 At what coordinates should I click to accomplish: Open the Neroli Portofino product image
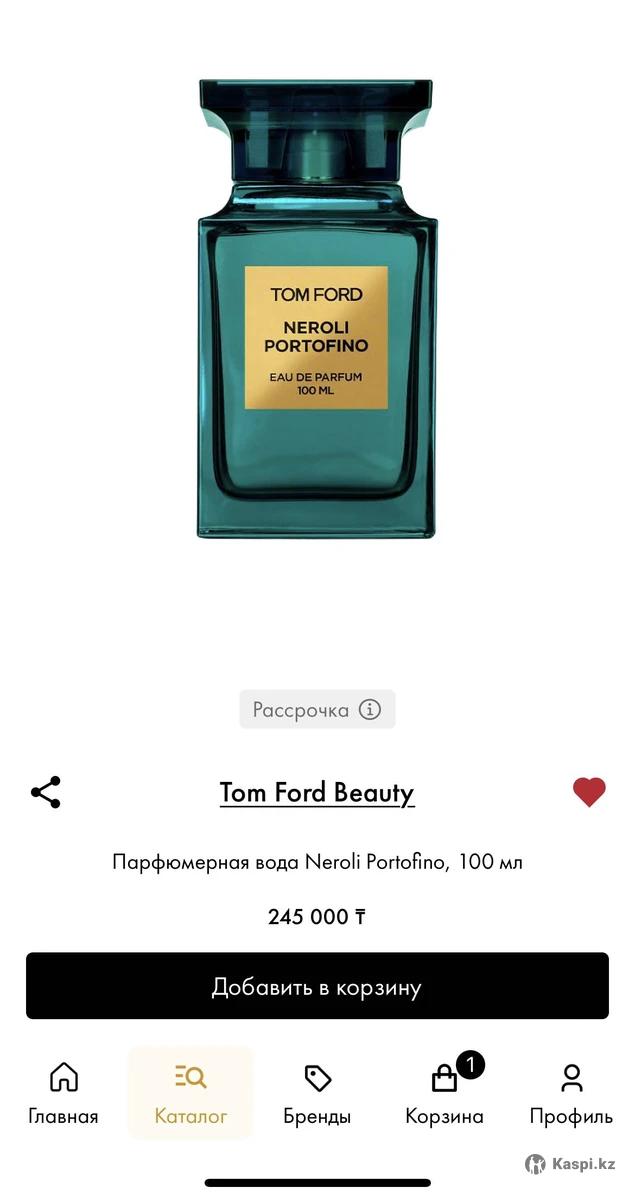316,310
